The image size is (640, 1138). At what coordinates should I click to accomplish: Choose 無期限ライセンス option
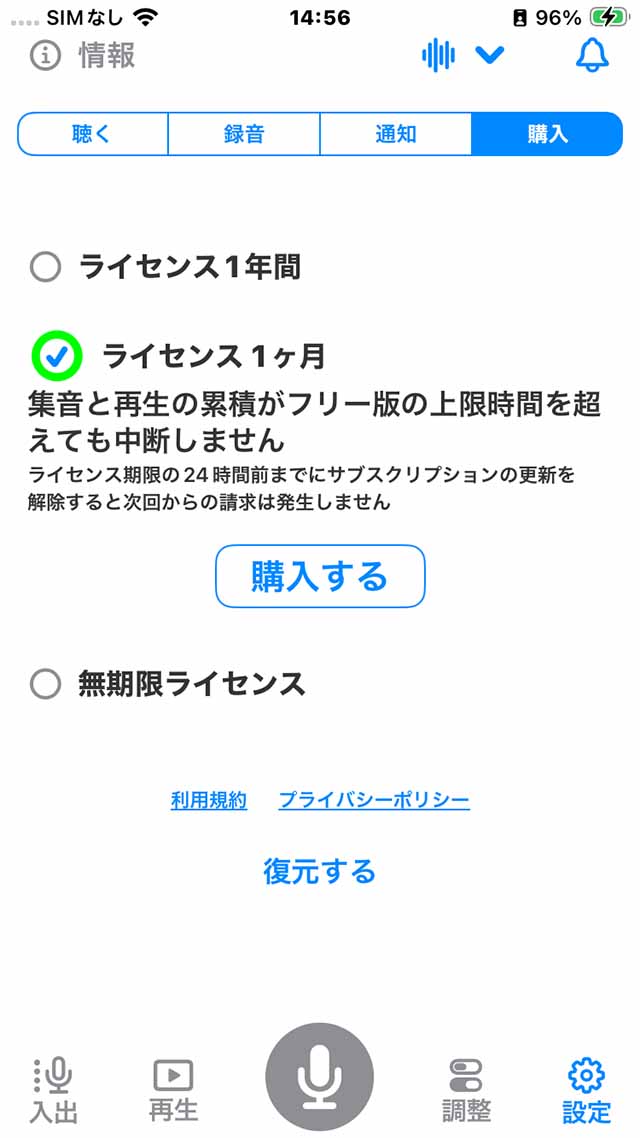46,684
